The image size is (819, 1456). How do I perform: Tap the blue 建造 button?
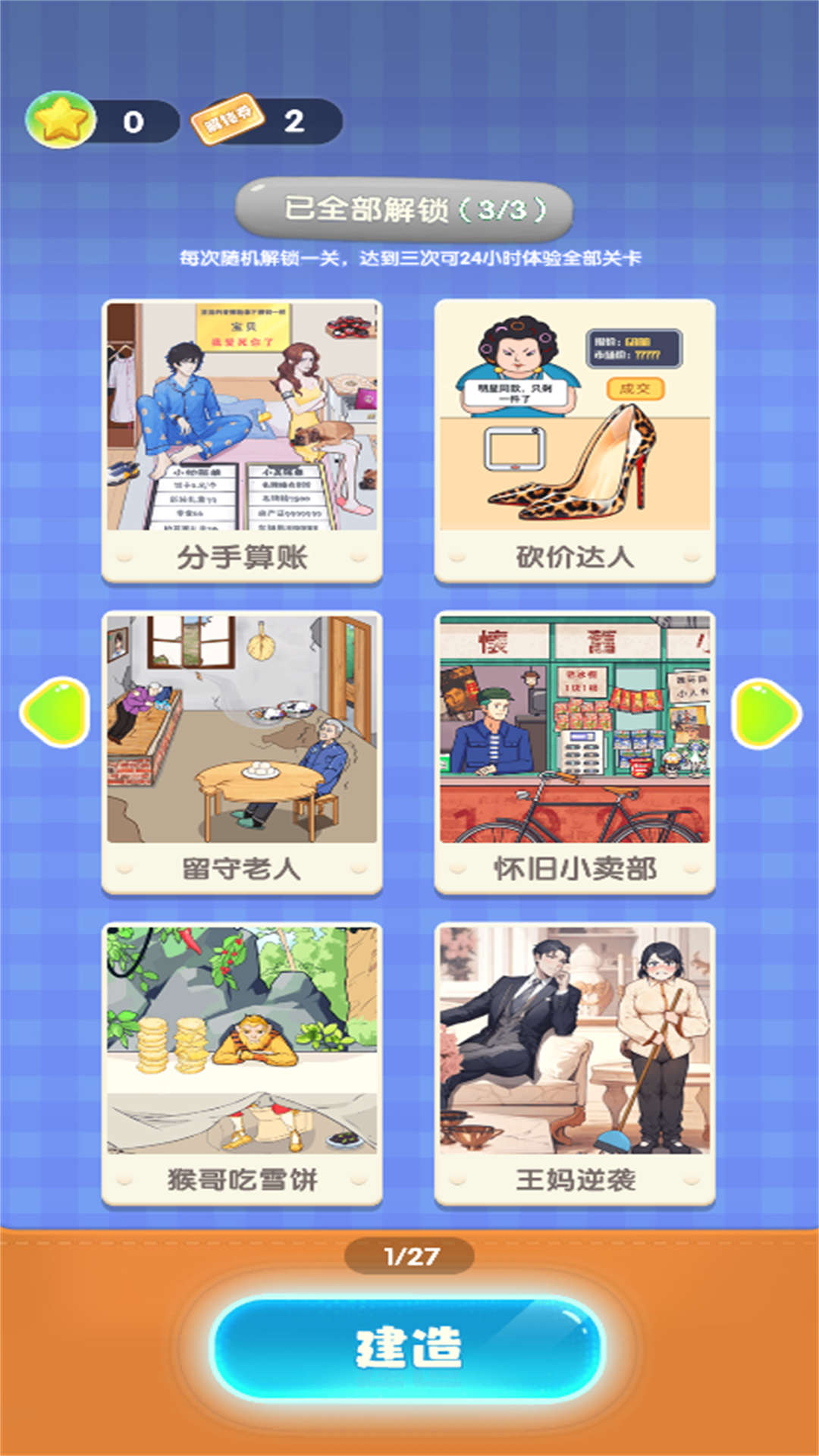408,1347
